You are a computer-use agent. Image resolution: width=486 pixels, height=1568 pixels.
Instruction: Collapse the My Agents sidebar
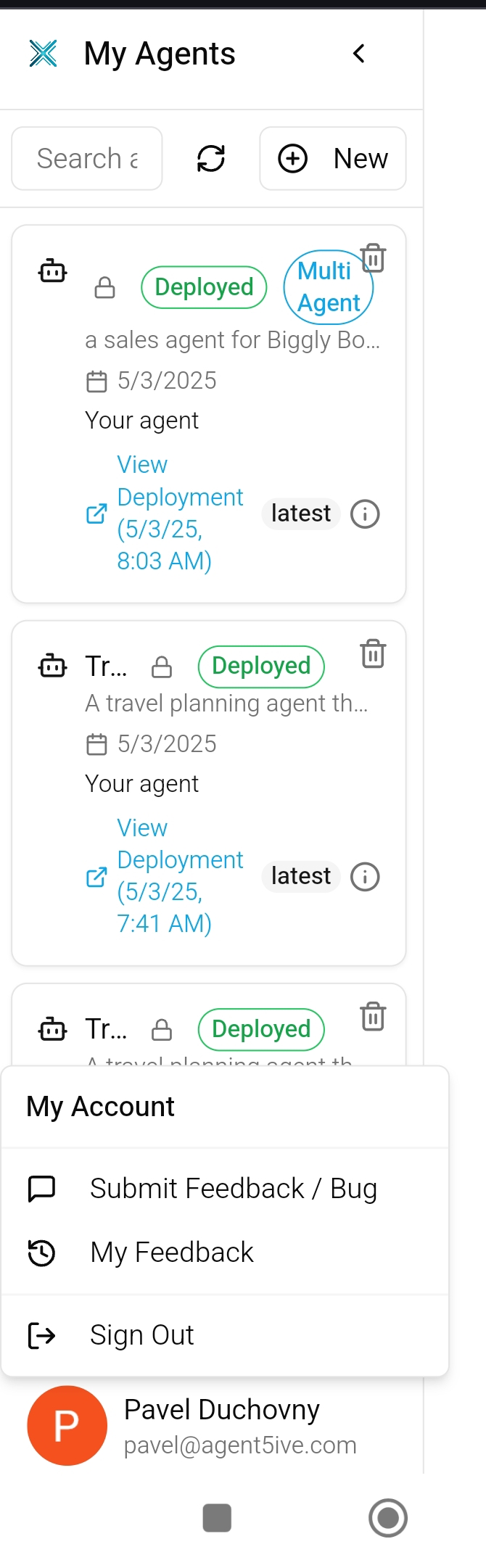click(x=358, y=54)
